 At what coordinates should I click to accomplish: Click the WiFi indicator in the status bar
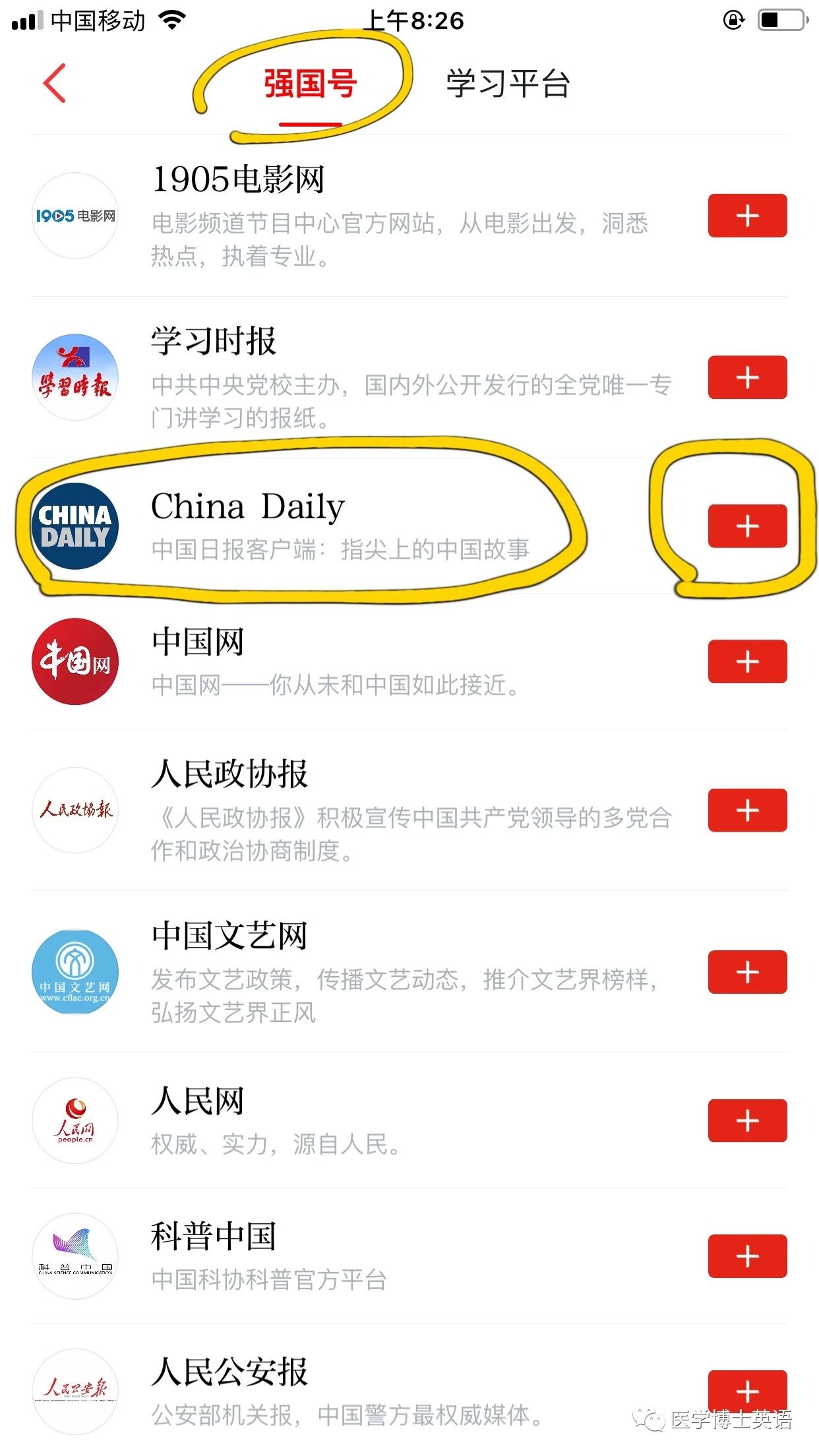pyautogui.click(x=174, y=20)
